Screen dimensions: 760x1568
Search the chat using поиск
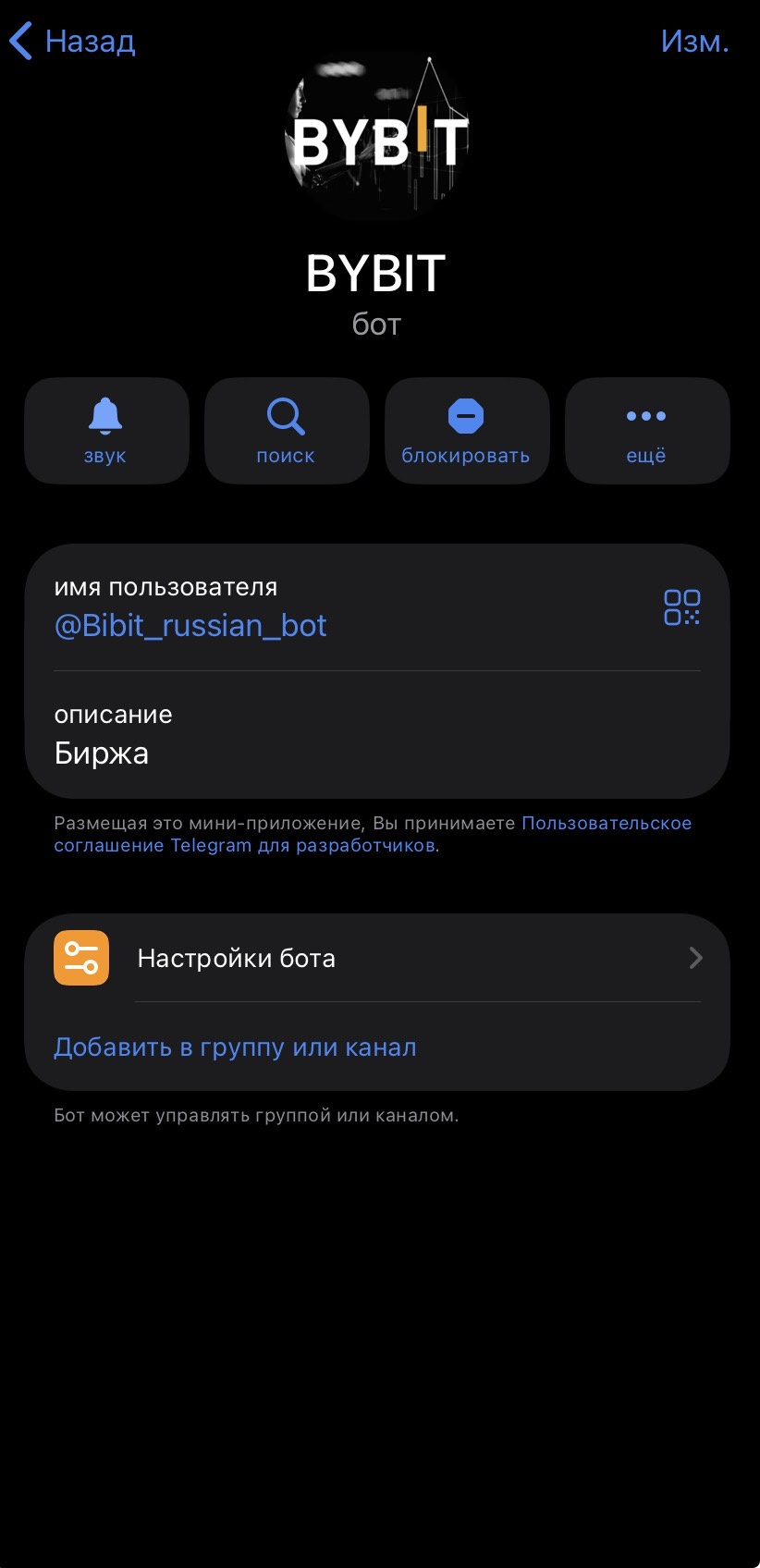pos(286,431)
